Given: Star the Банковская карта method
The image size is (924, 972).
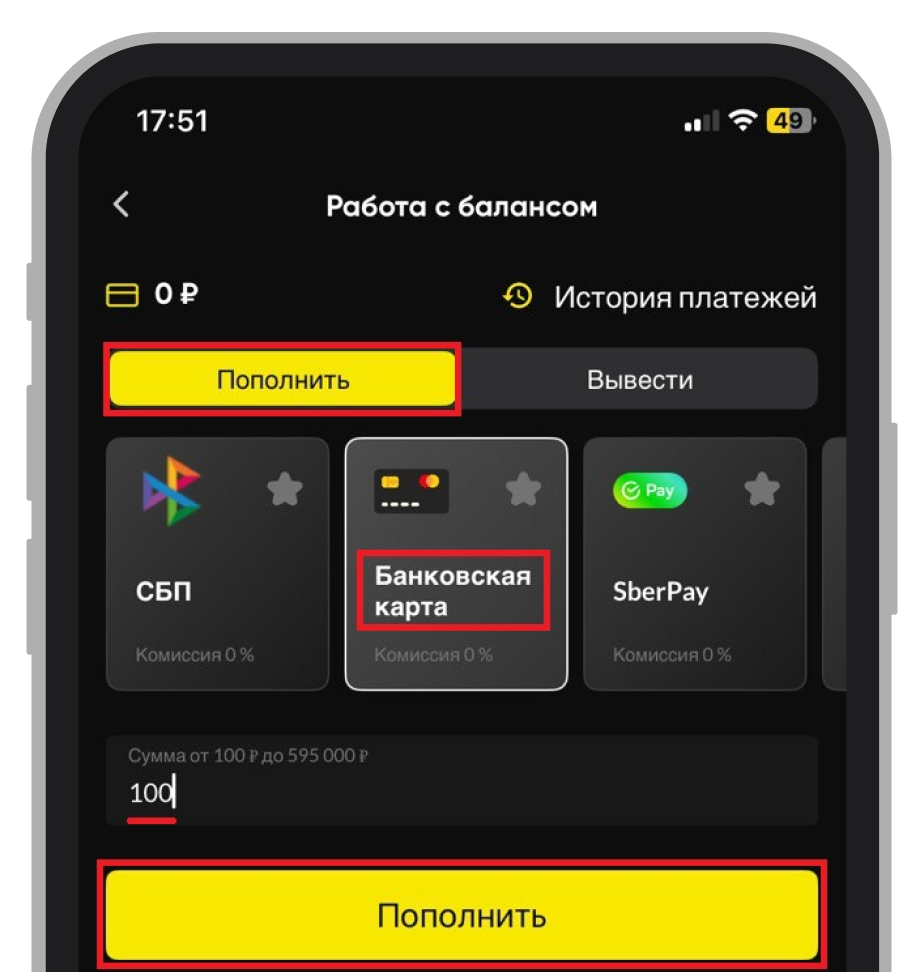Looking at the screenshot, I should [x=523, y=490].
